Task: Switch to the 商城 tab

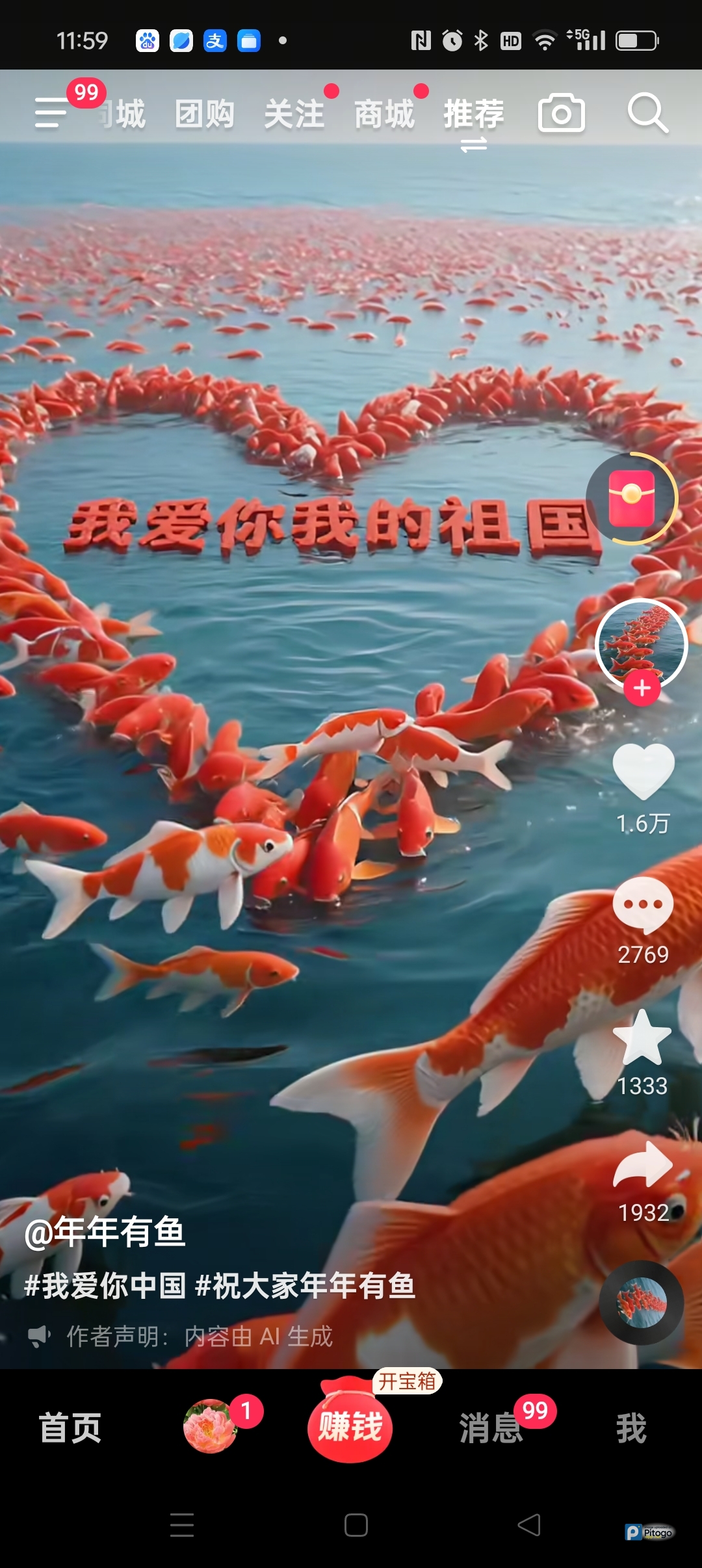Action: tap(383, 114)
